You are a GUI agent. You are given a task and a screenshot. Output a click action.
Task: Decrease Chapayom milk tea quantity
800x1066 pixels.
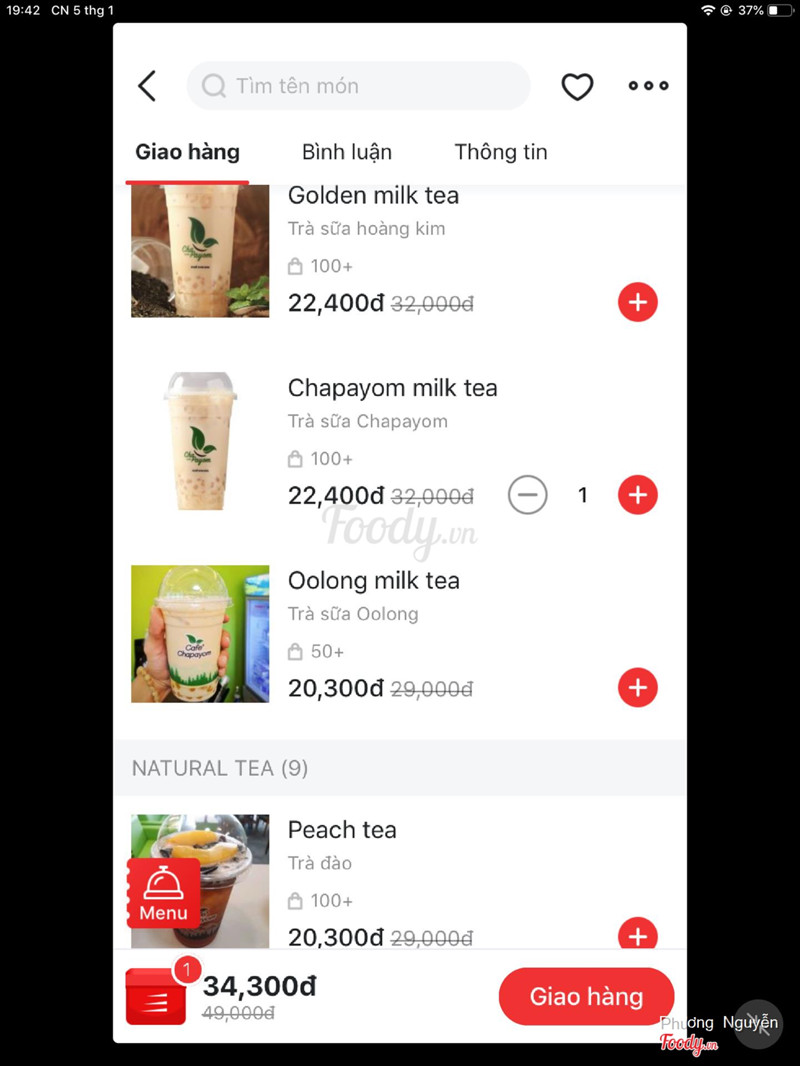coord(528,495)
